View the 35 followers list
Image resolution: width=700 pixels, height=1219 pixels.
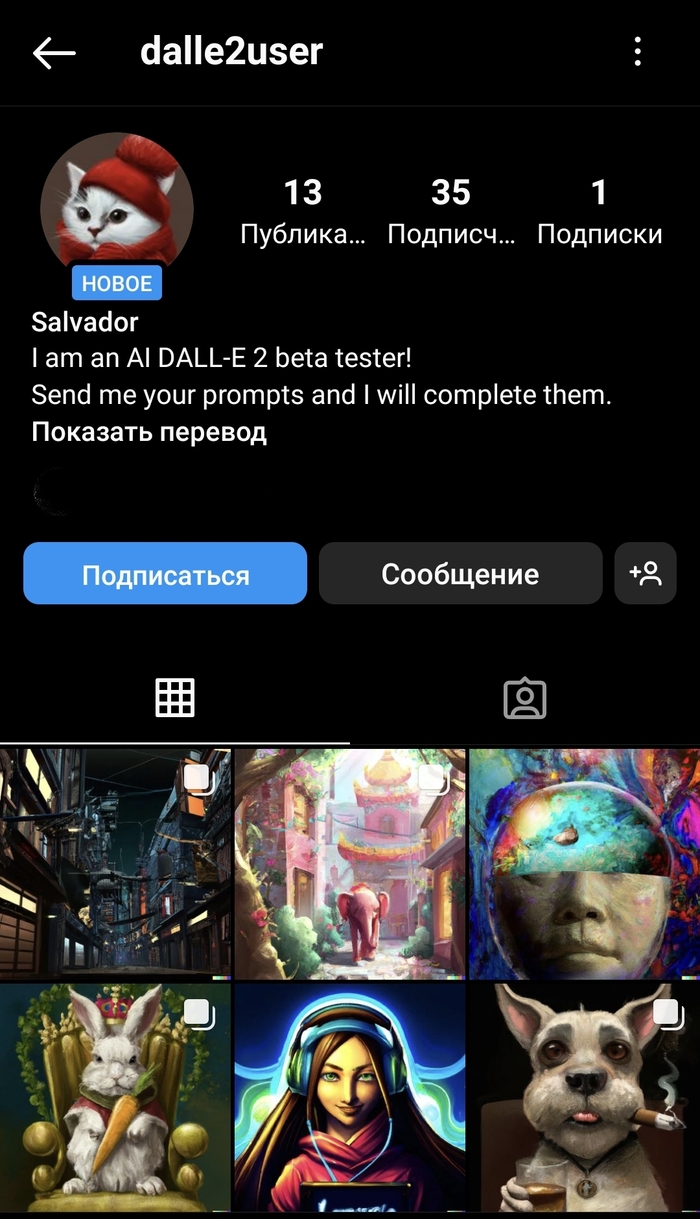pos(451,211)
